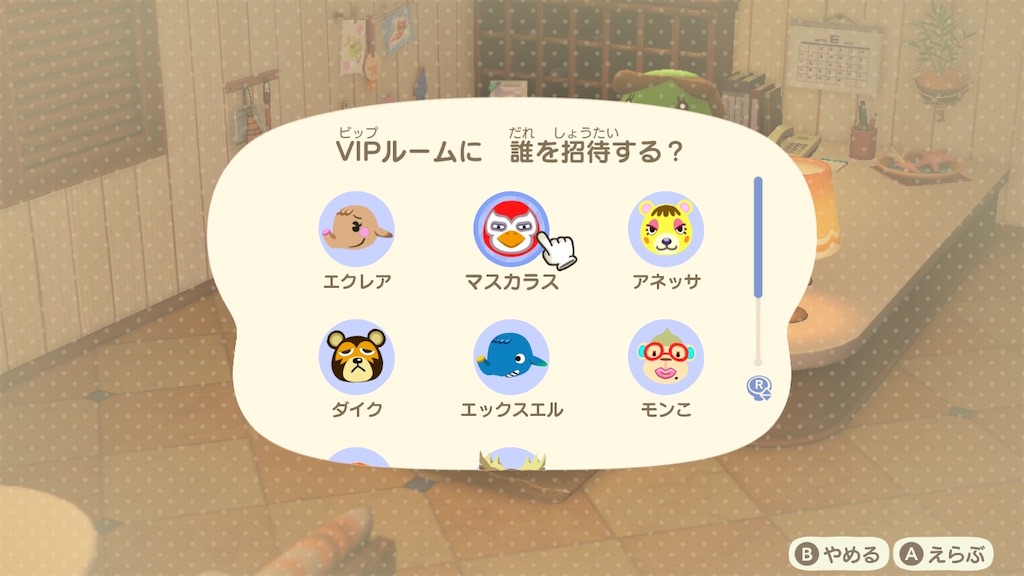Image resolution: width=1024 pixels, height=576 pixels.
Task: Select マスカラス from the invite list
Action: pyautogui.click(x=511, y=230)
